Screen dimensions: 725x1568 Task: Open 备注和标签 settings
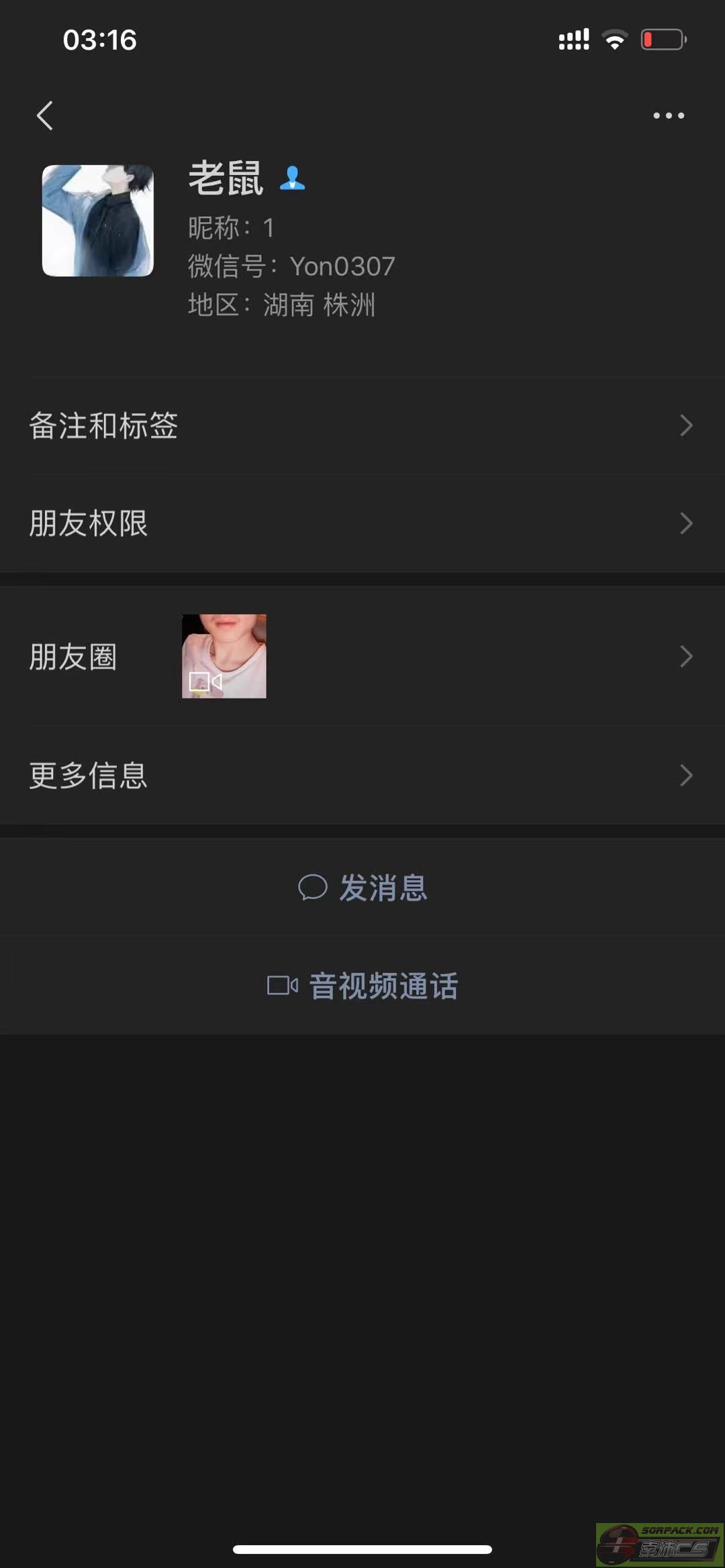point(362,425)
